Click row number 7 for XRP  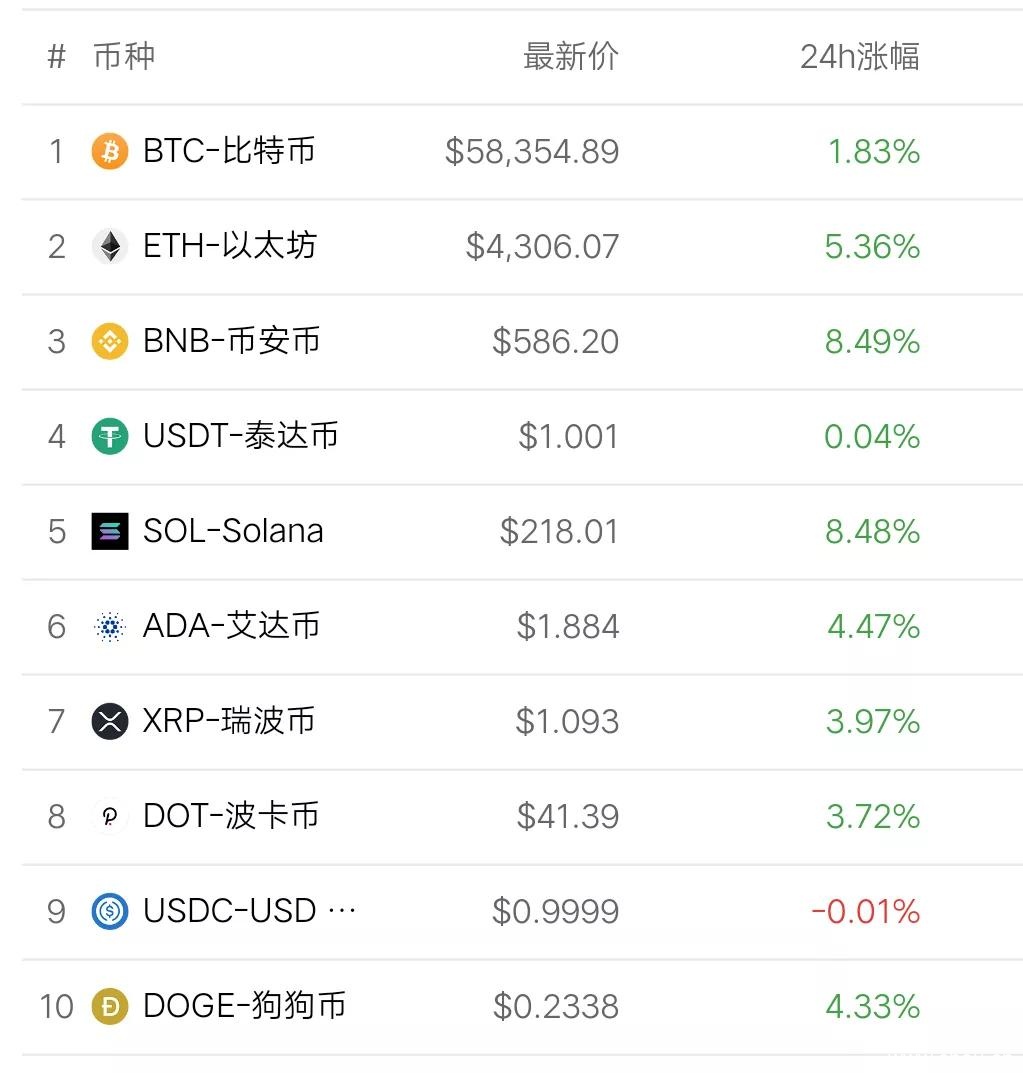(x=55, y=721)
